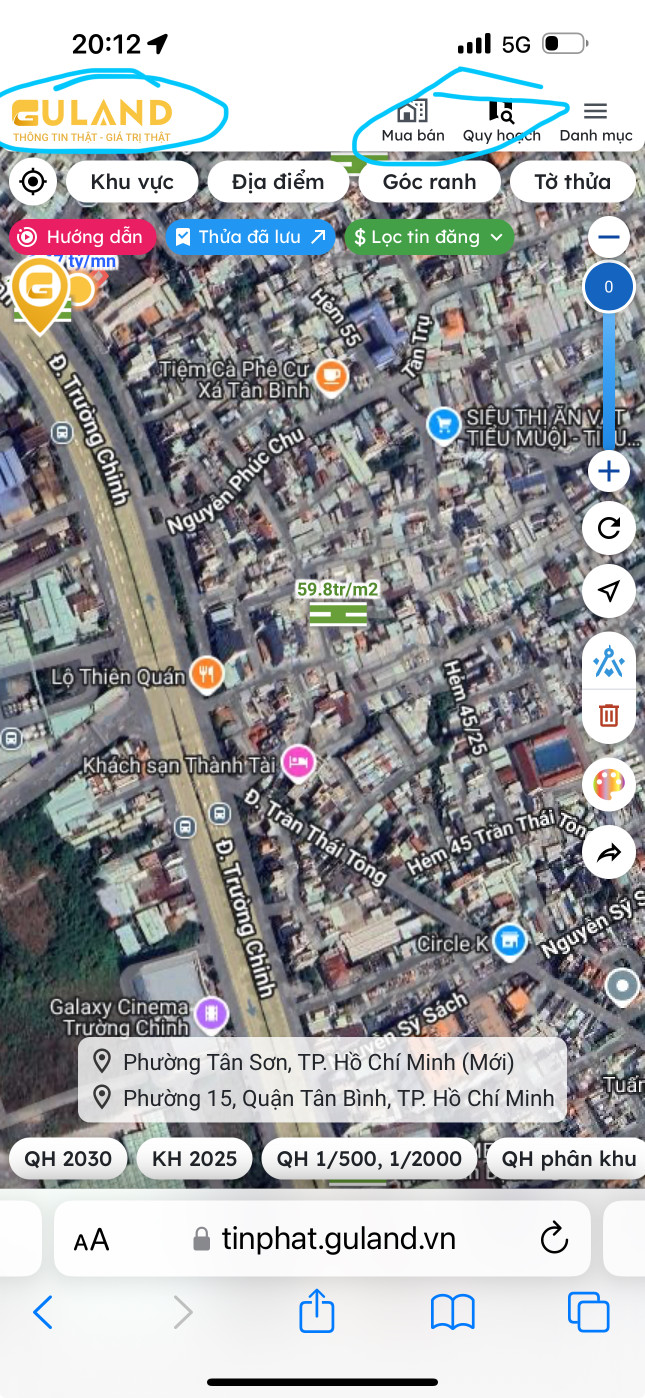Screen dimensions: 645x1398
Task: Select the Góc ranh chip
Action: [429, 182]
